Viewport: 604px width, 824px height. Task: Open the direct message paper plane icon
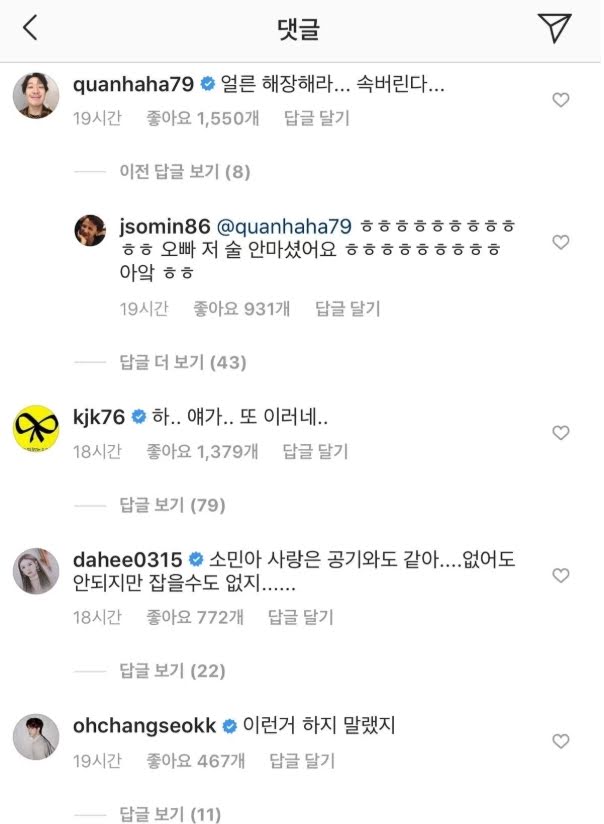click(x=554, y=27)
